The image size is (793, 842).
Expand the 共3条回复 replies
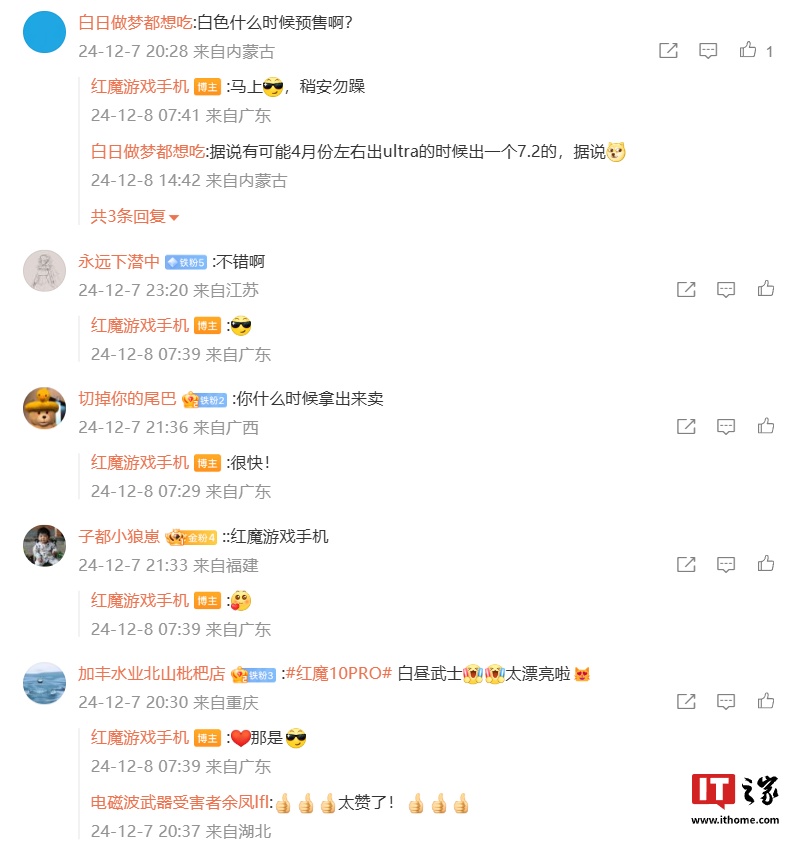pos(134,216)
